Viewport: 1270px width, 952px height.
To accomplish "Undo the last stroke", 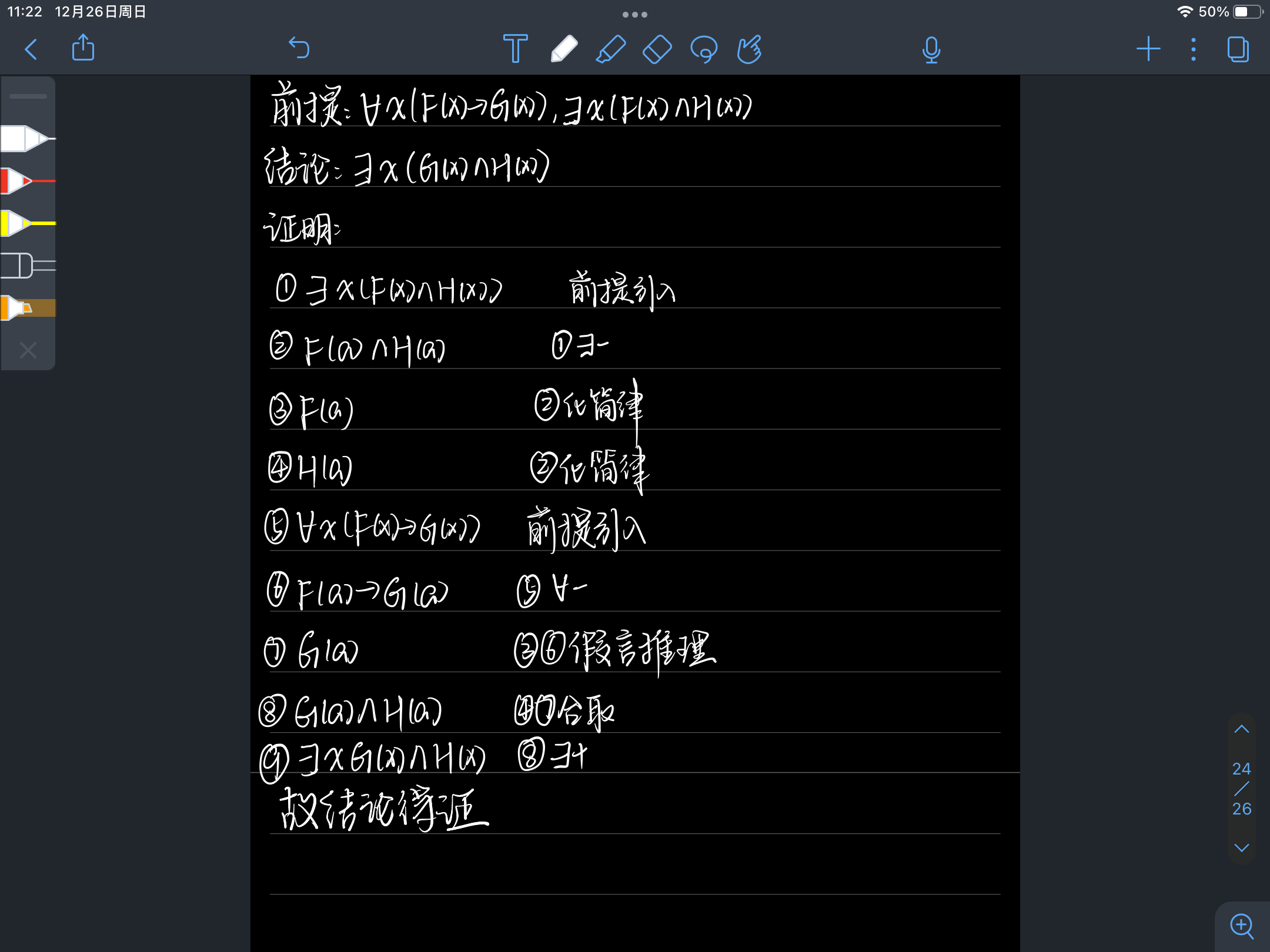I will pos(299,48).
